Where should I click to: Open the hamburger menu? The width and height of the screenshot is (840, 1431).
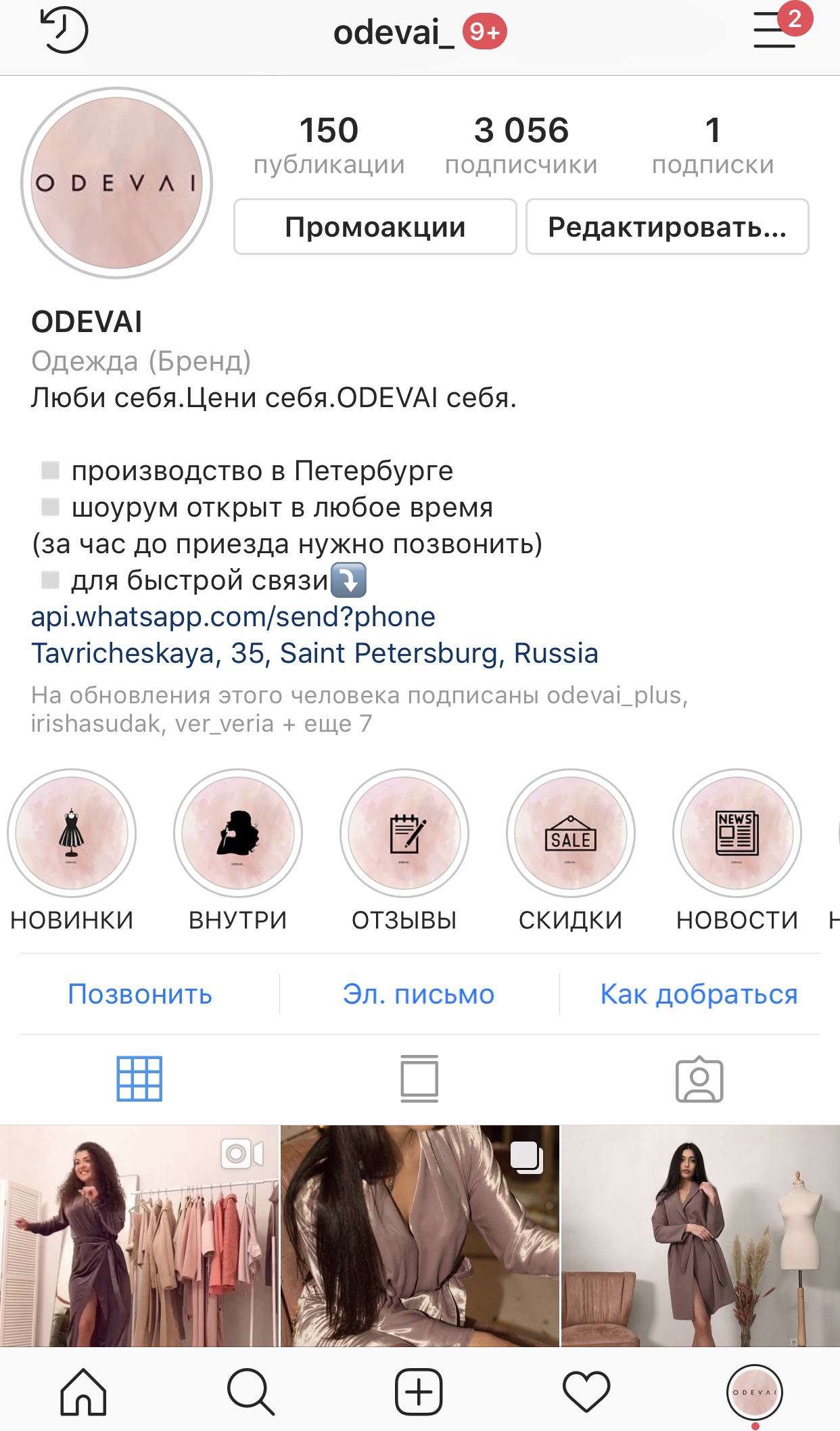[x=774, y=31]
